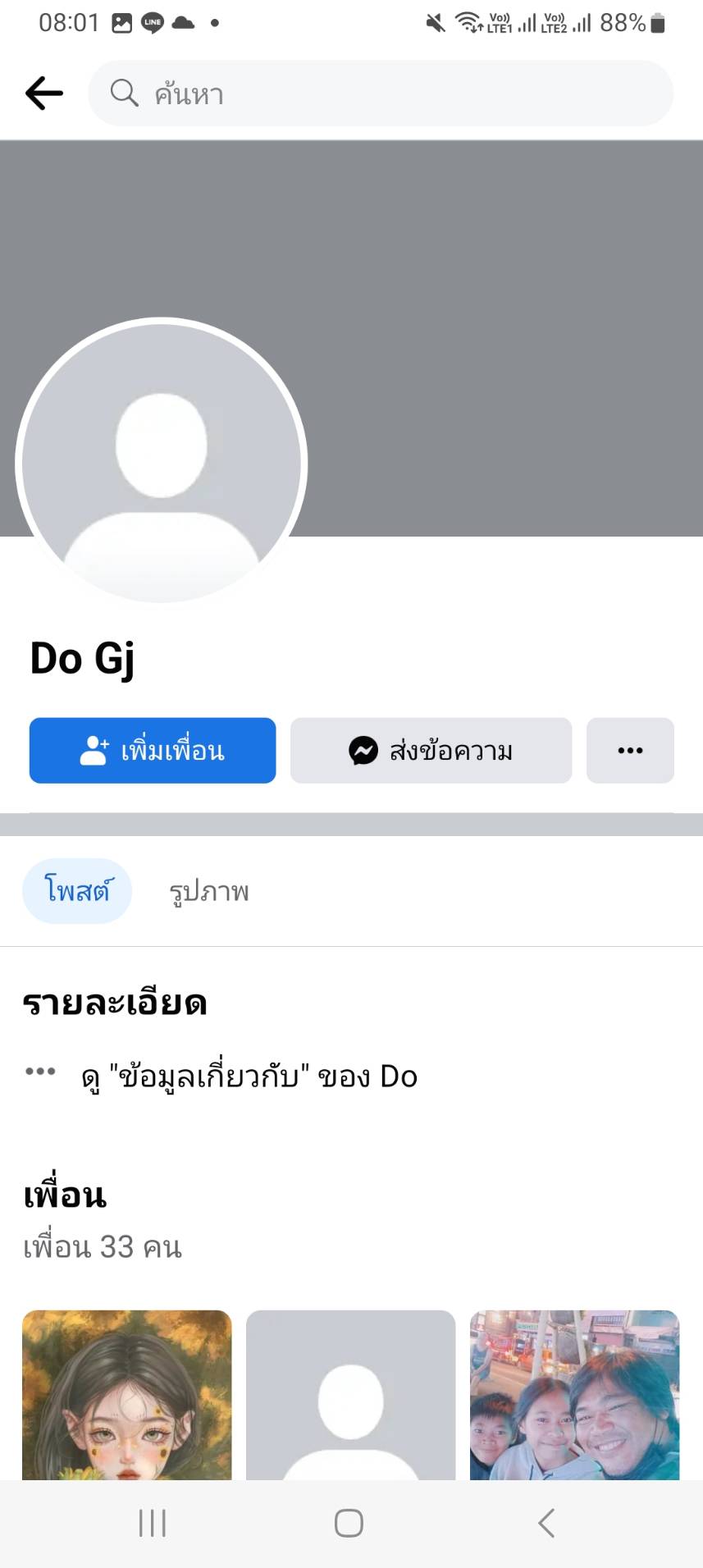The height and width of the screenshot is (1568, 703).
Task: Send a message via ส่งข้อความ
Action: pyautogui.click(x=431, y=751)
